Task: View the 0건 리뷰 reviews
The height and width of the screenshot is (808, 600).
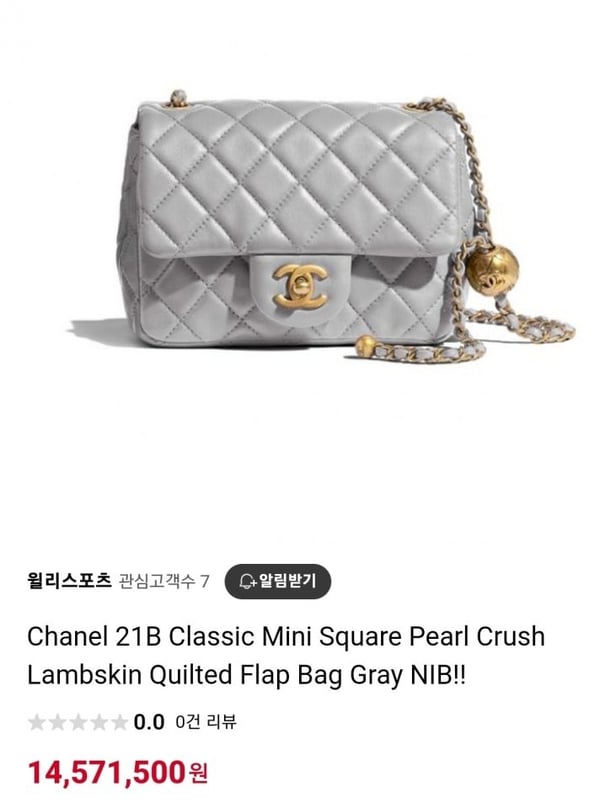Action: (205, 721)
